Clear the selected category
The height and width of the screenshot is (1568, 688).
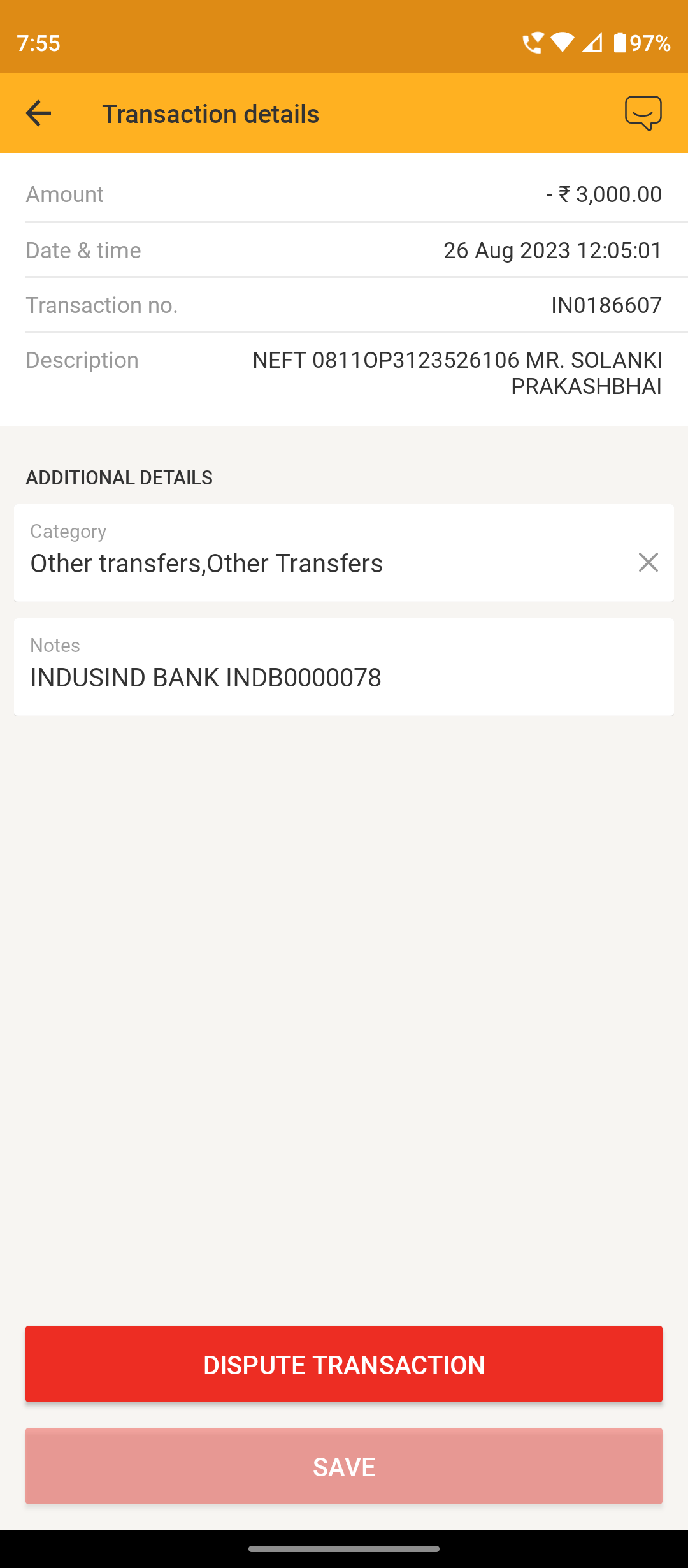(648, 562)
